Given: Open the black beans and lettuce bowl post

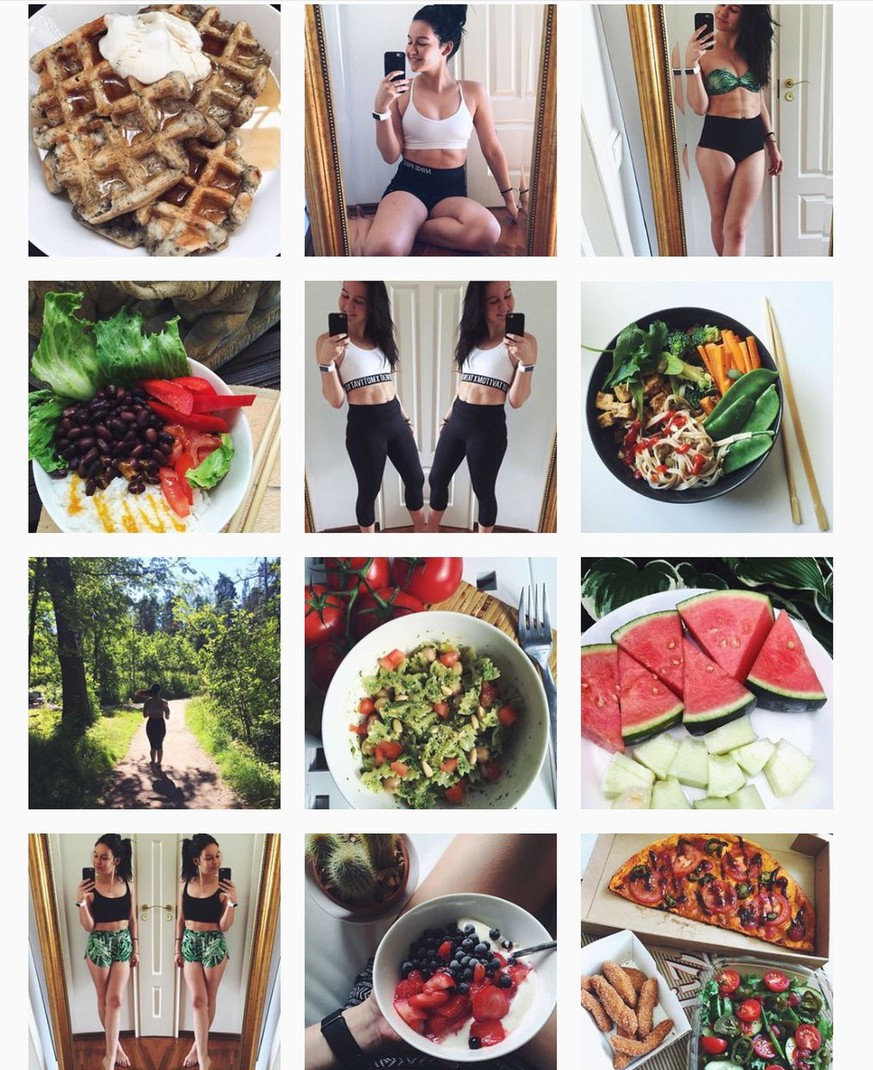Looking at the screenshot, I should click(154, 406).
